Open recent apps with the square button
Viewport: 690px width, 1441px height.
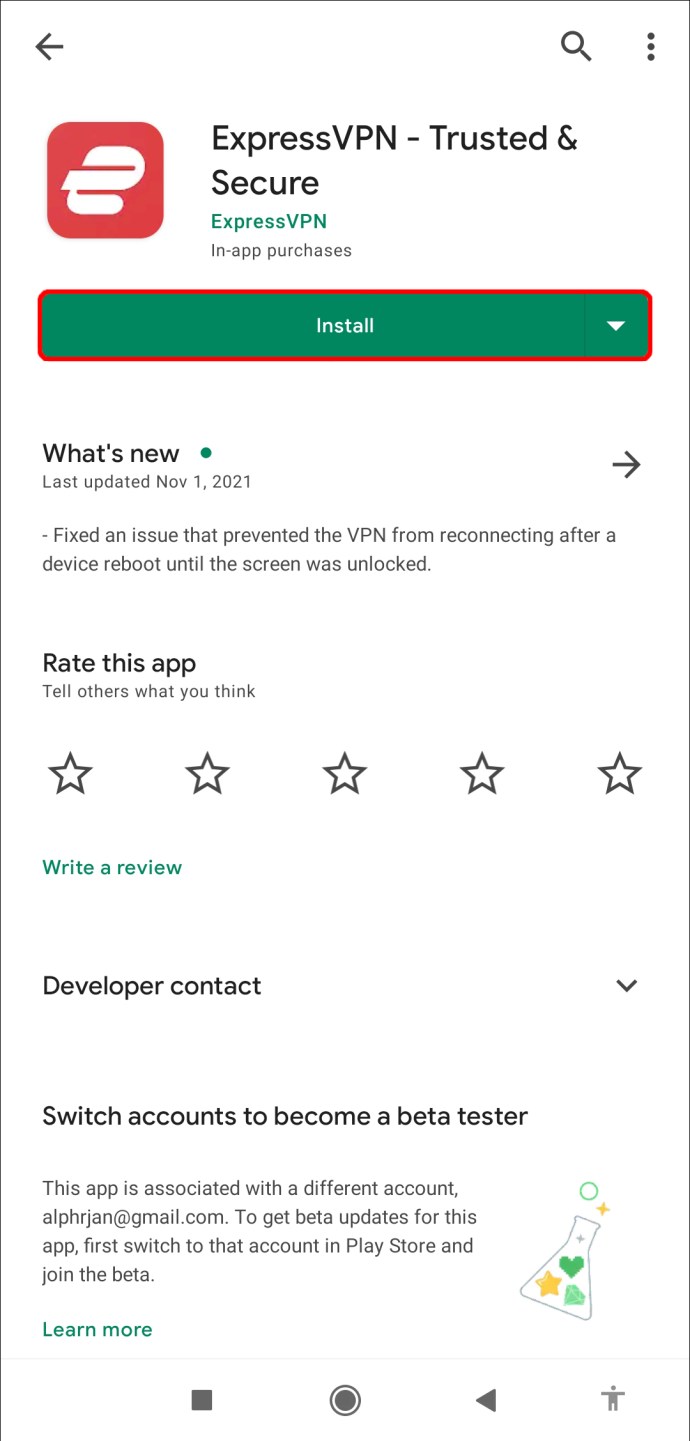click(202, 1400)
